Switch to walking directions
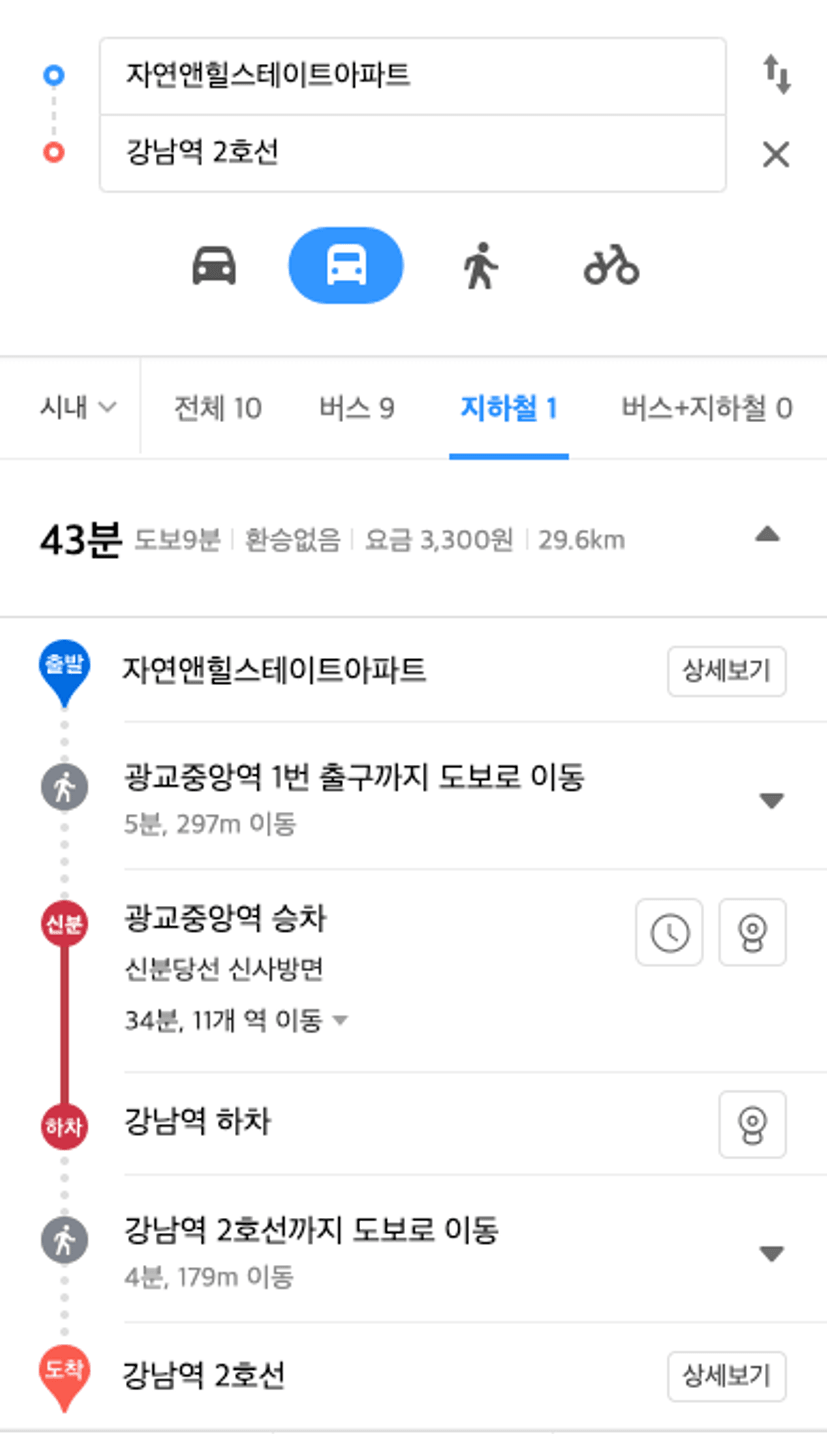This screenshot has height=1434, width=827. pyautogui.click(x=480, y=266)
